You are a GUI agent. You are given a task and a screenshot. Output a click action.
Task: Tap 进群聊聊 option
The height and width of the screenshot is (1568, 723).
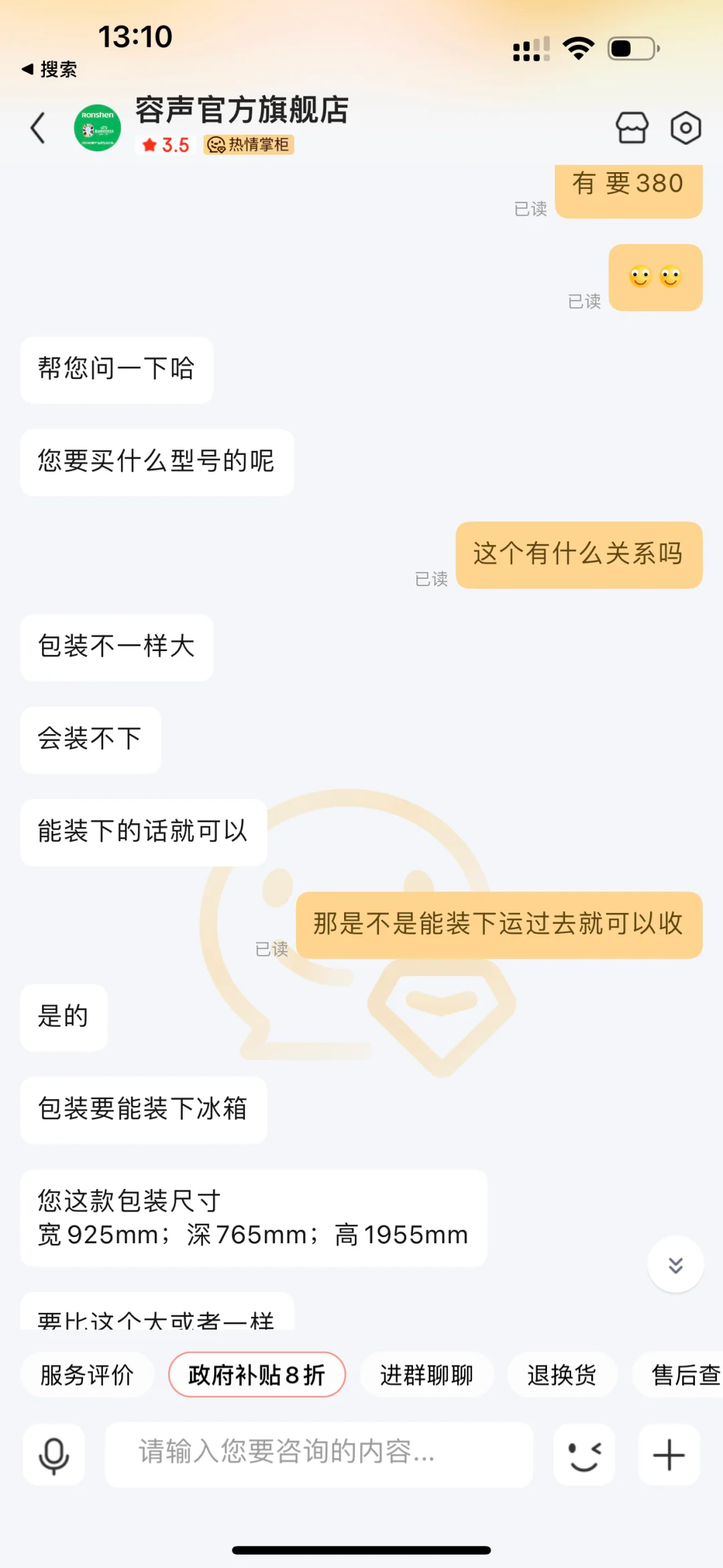426,1374
